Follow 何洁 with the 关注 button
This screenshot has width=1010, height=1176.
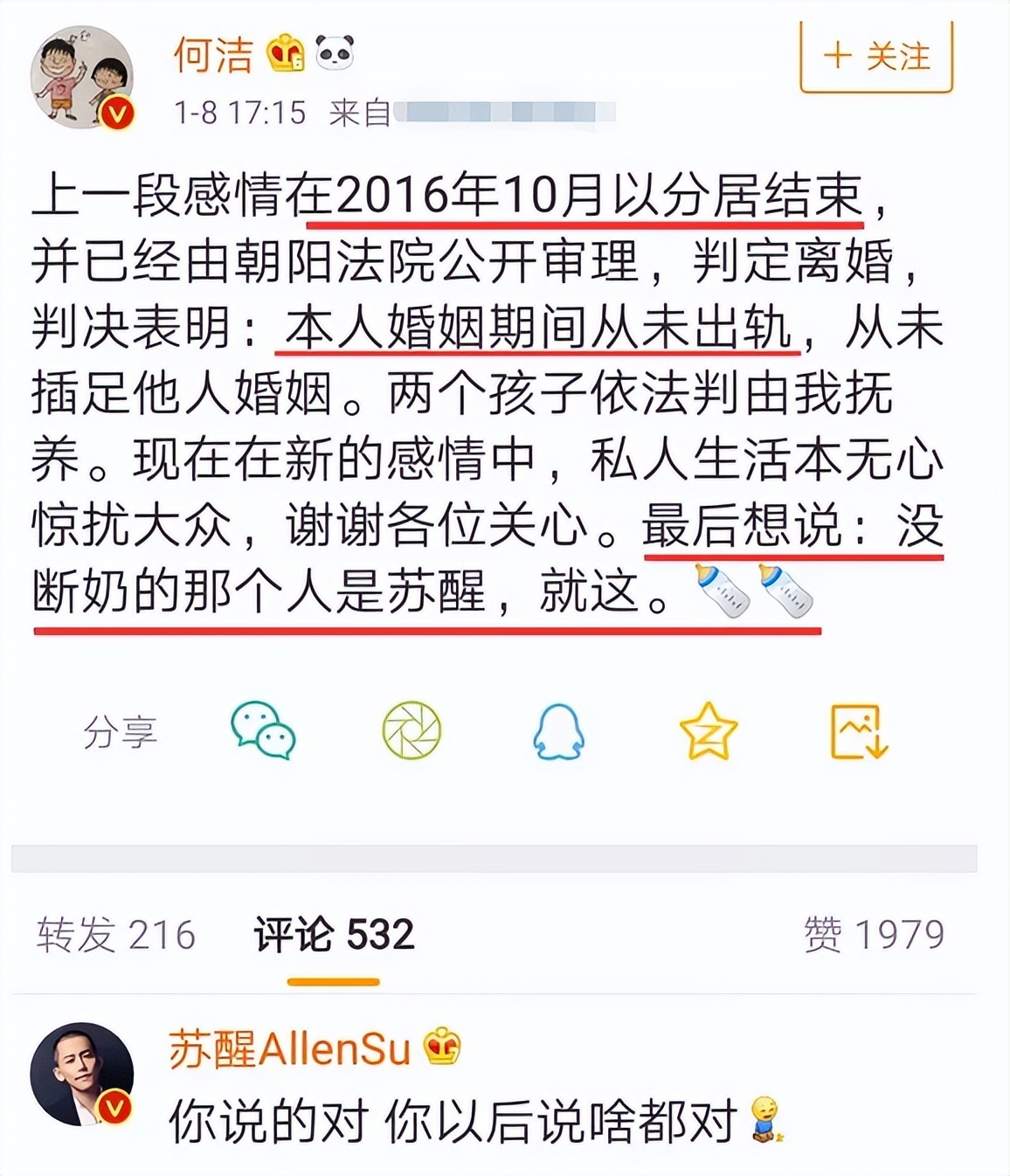876,57
